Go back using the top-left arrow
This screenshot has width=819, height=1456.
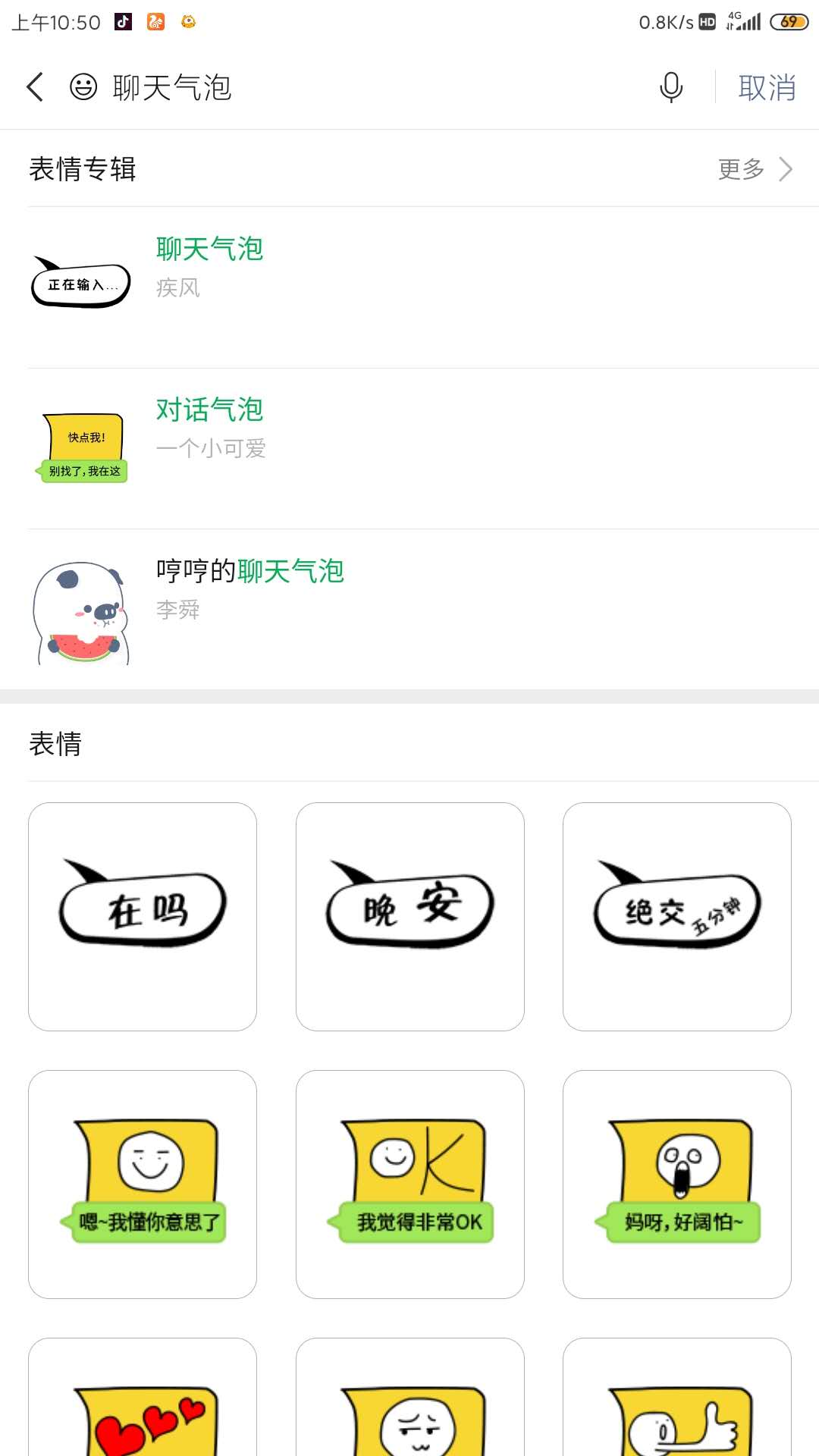35,87
